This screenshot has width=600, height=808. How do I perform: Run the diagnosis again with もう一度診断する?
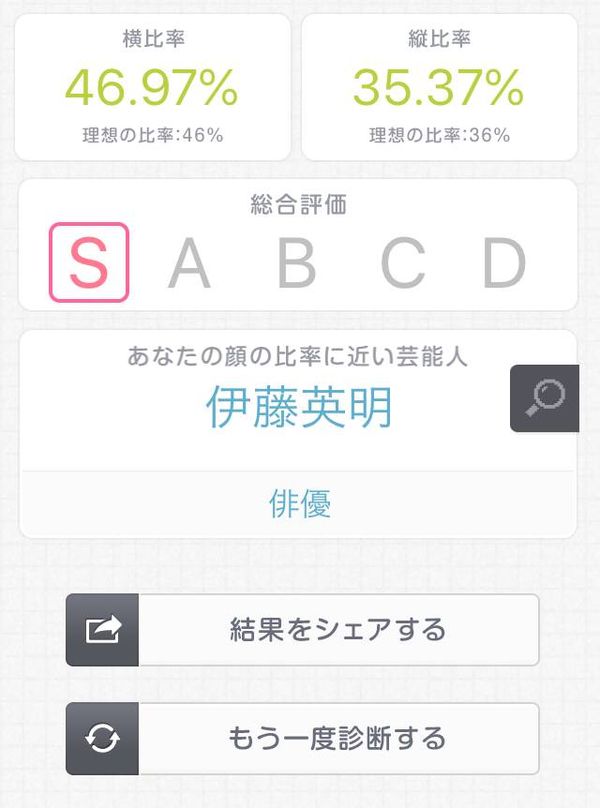(303, 738)
